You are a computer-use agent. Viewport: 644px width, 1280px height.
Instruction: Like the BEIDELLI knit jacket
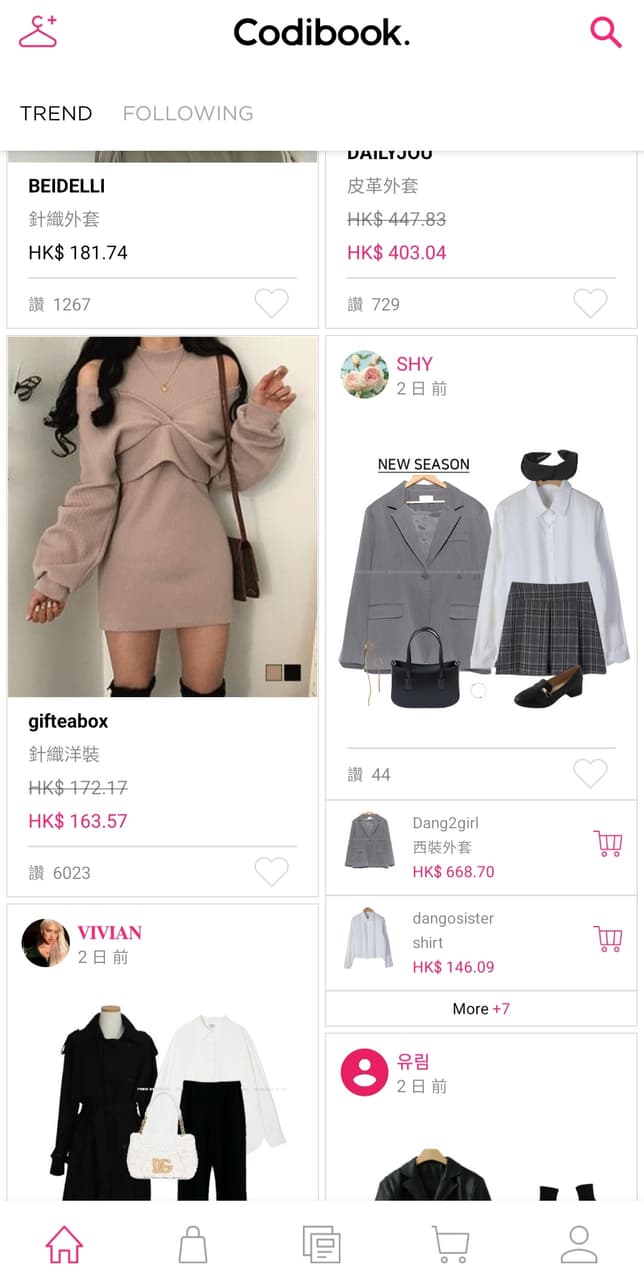pos(271,303)
